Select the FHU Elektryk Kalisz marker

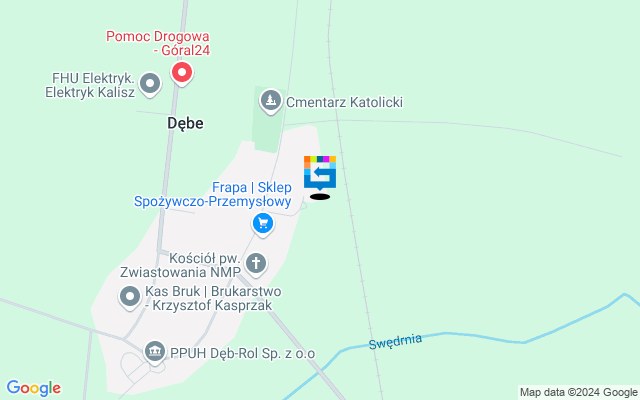tap(150, 84)
